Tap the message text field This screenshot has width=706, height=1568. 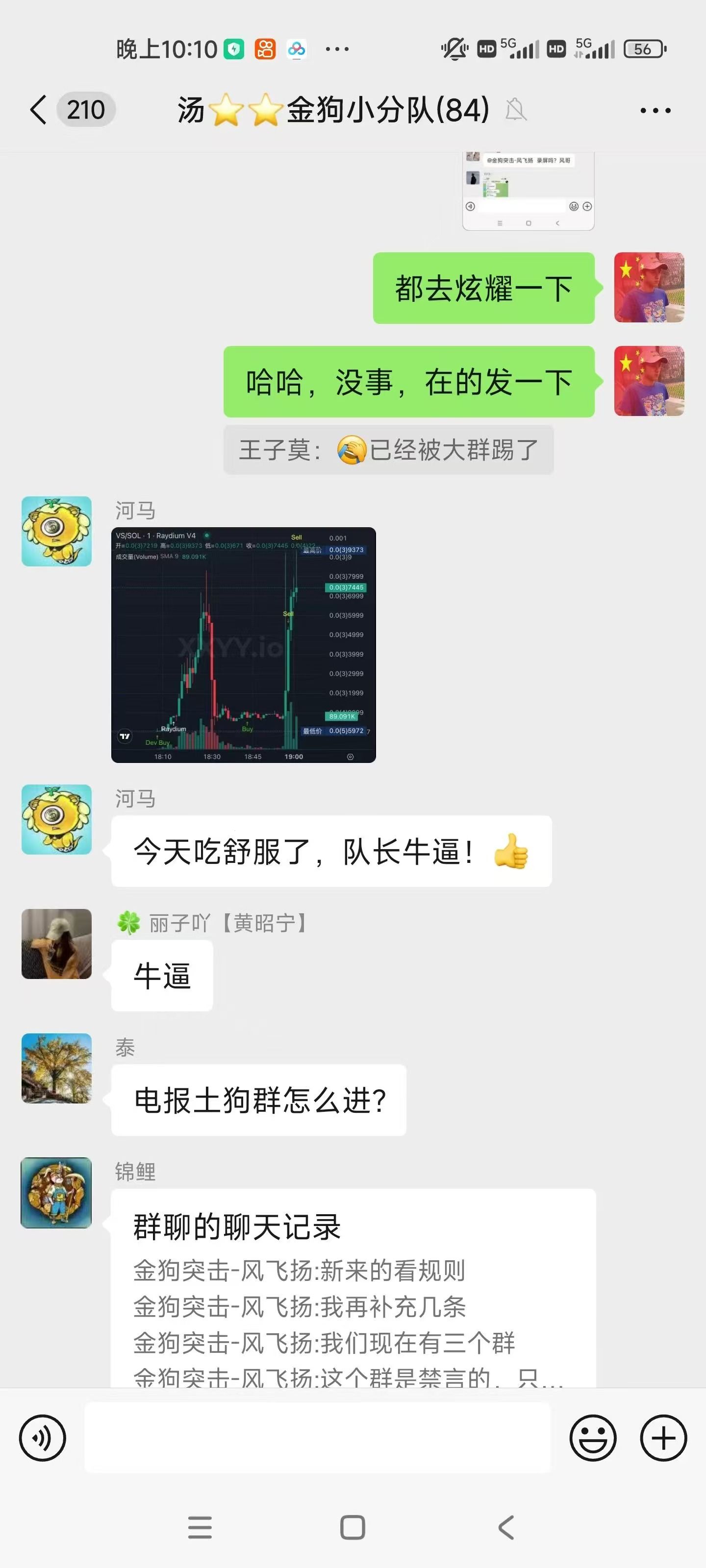point(317,1438)
